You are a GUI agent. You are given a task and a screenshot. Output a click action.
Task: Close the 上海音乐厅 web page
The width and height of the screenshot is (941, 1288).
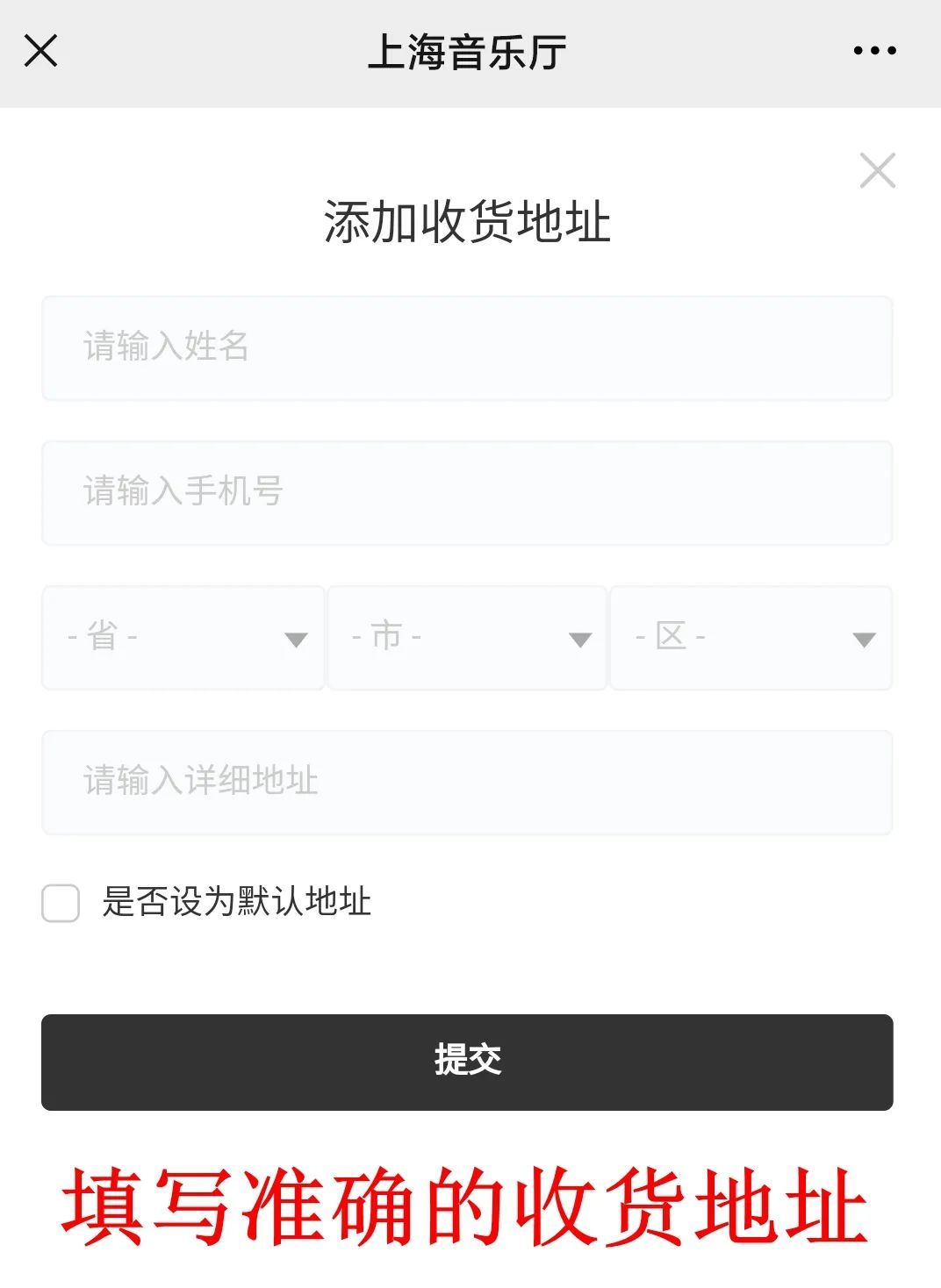pyautogui.click(x=40, y=51)
